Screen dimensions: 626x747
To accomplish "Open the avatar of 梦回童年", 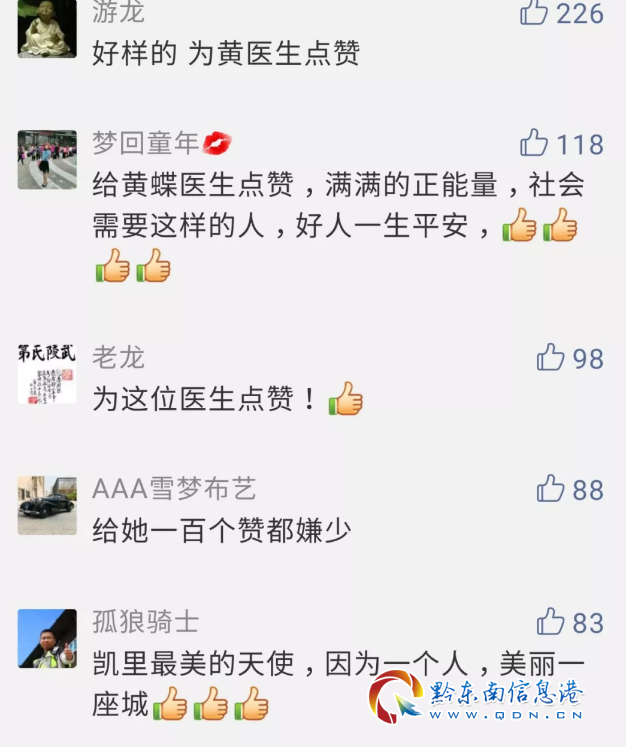I will 47,160.
